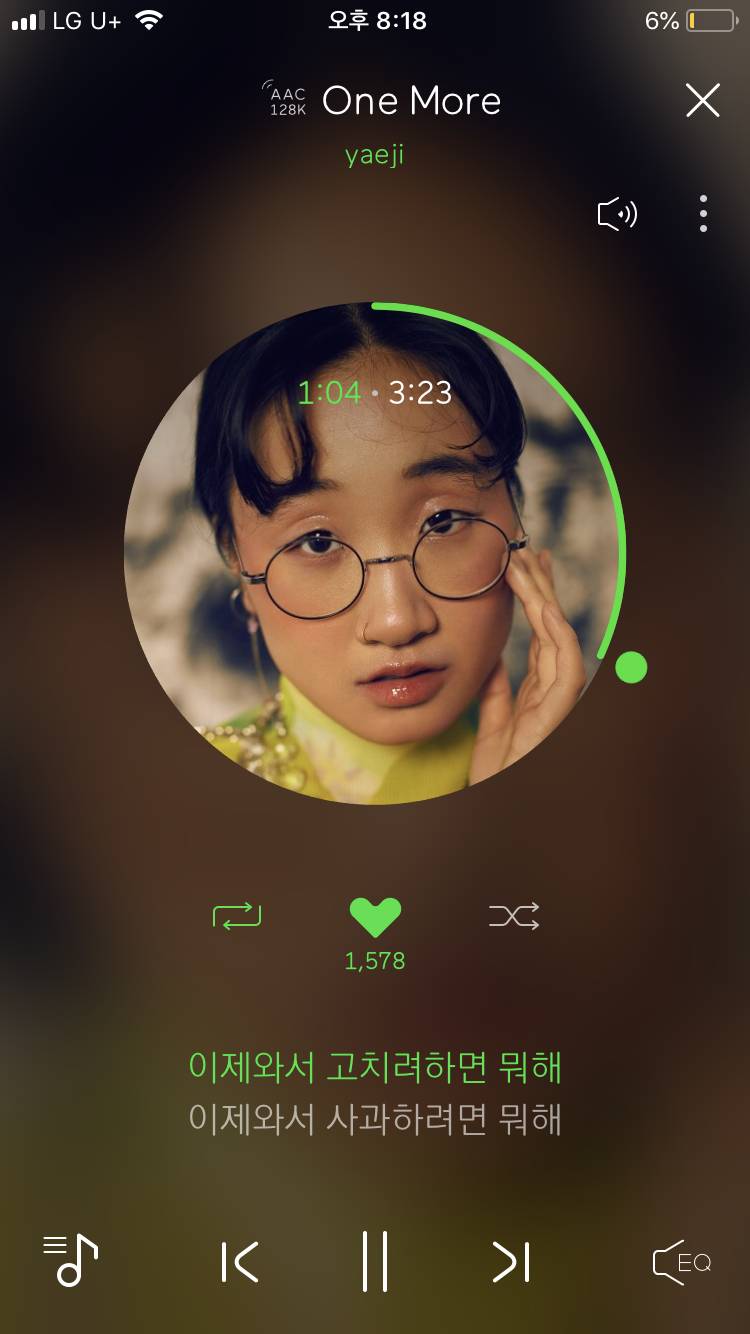Pause the currently playing song

click(x=375, y=1262)
